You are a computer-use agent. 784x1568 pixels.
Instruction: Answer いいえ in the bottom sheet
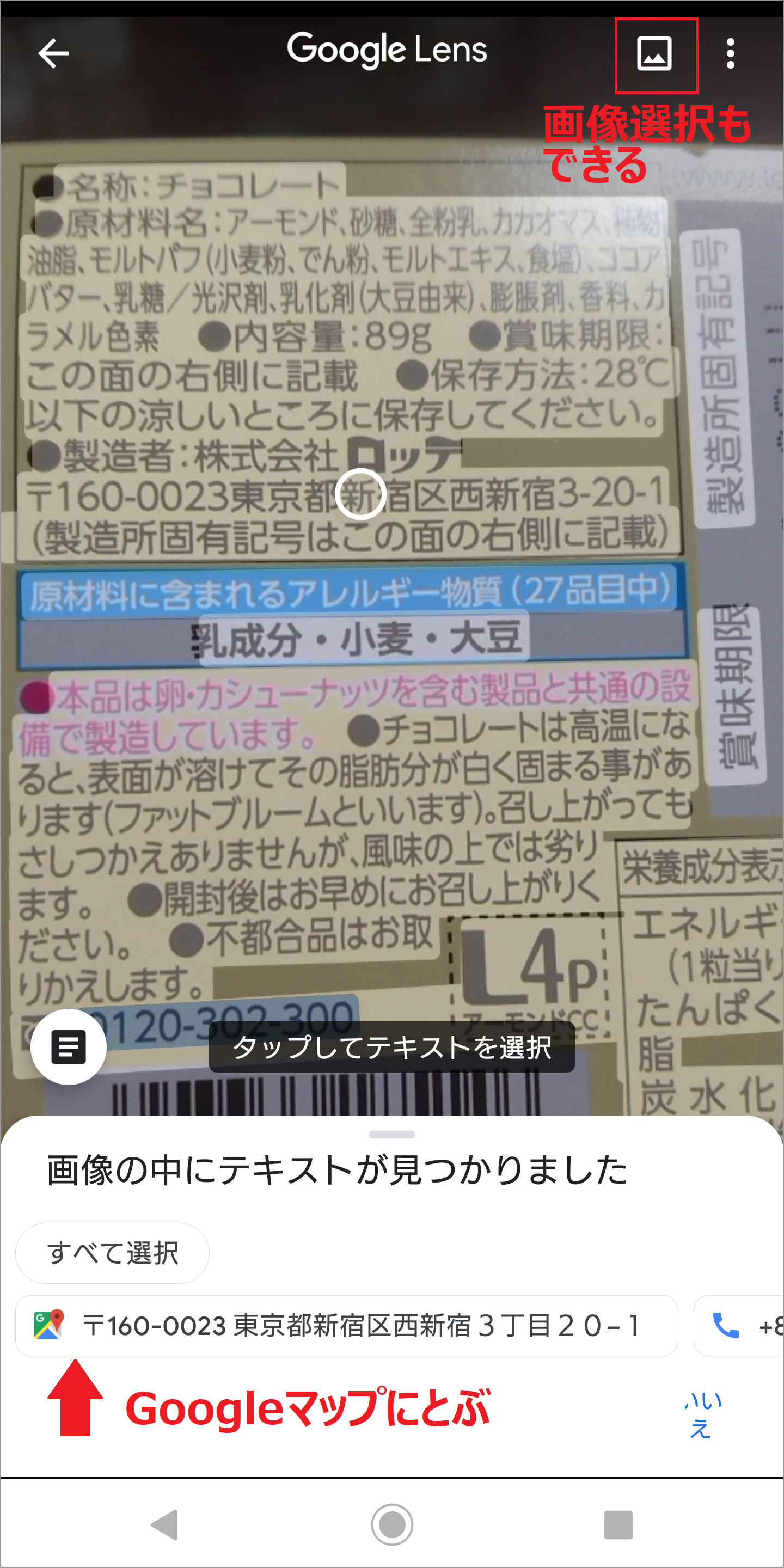coord(702,1414)
